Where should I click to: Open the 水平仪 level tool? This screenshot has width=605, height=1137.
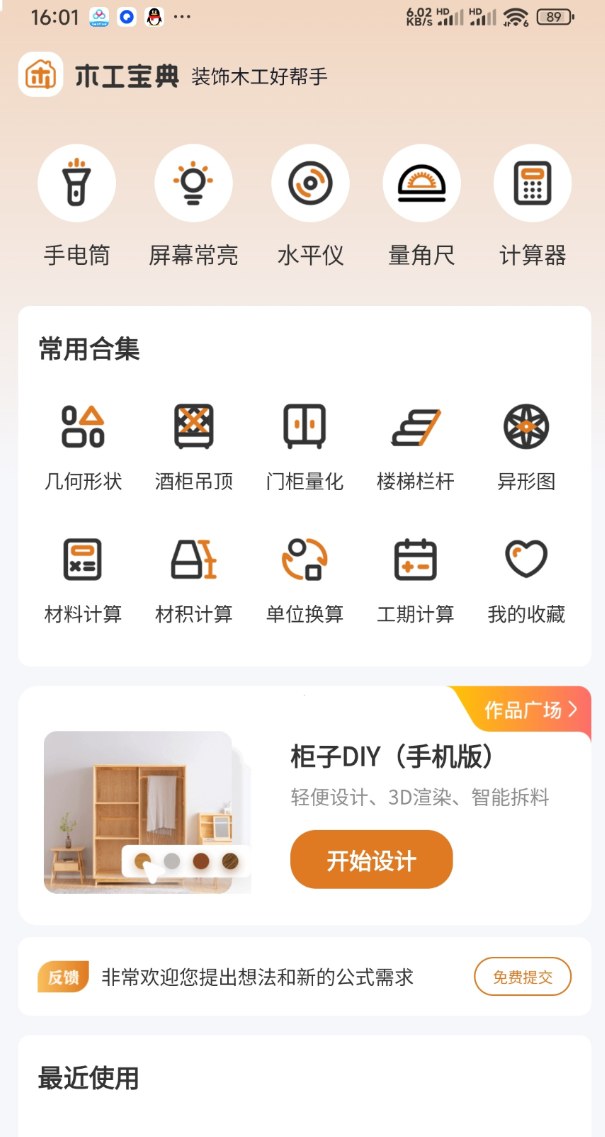pos(310,184)
